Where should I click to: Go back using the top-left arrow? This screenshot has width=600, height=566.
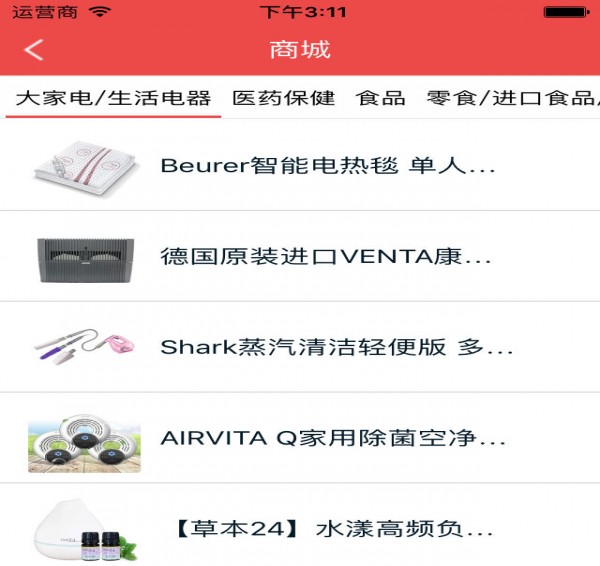click(35, 50)
